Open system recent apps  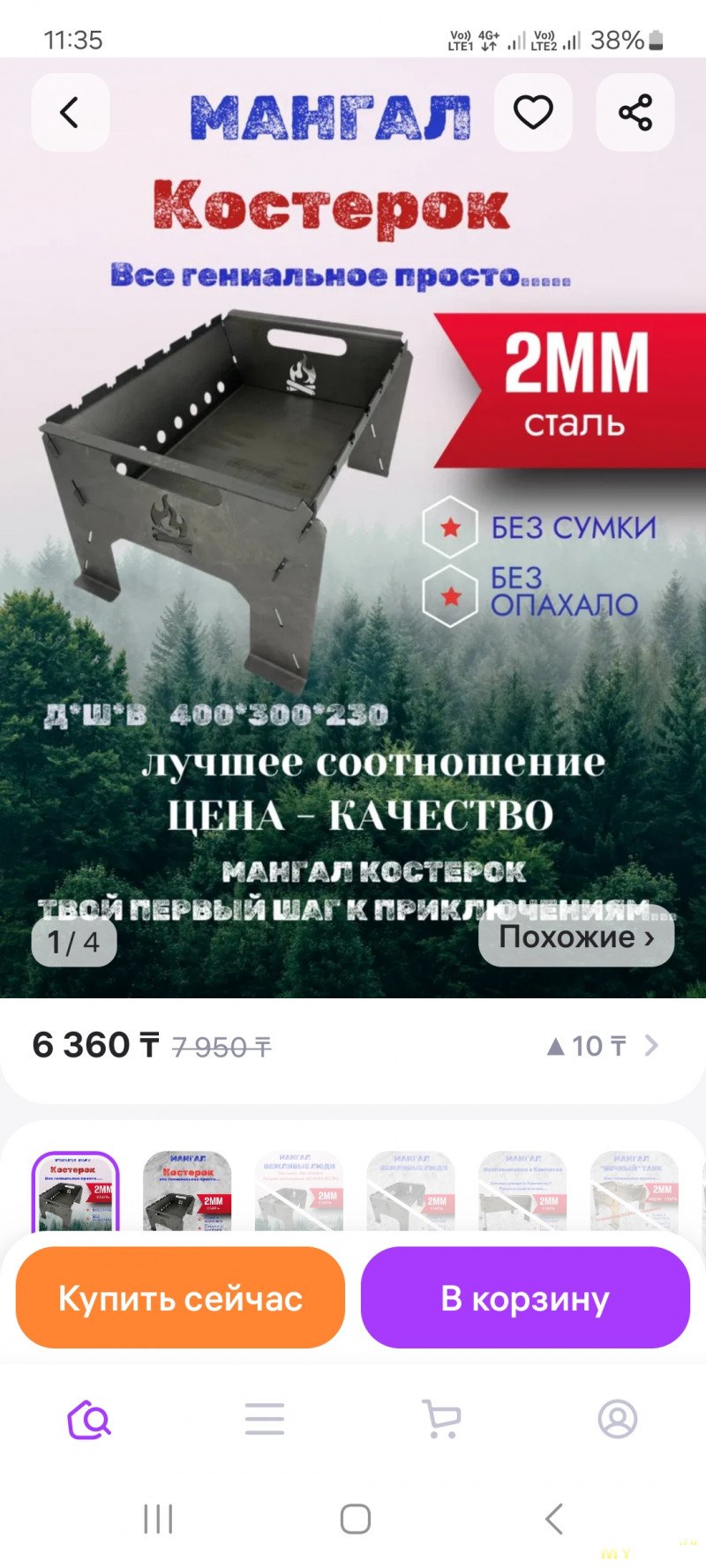click(x=158, y=1519)
